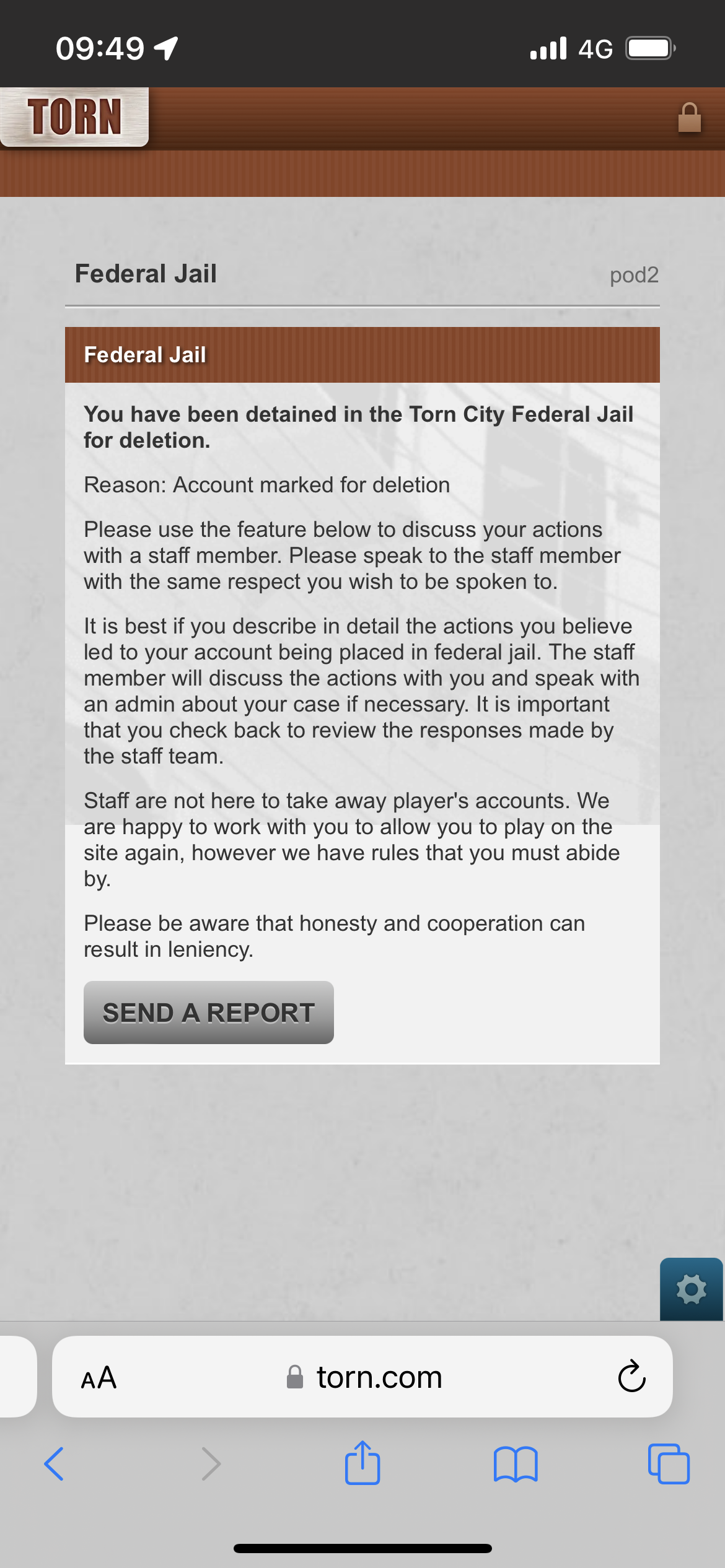Open the AA text size menu
The image size is (725, 1568).
[x=99, y=1377]
